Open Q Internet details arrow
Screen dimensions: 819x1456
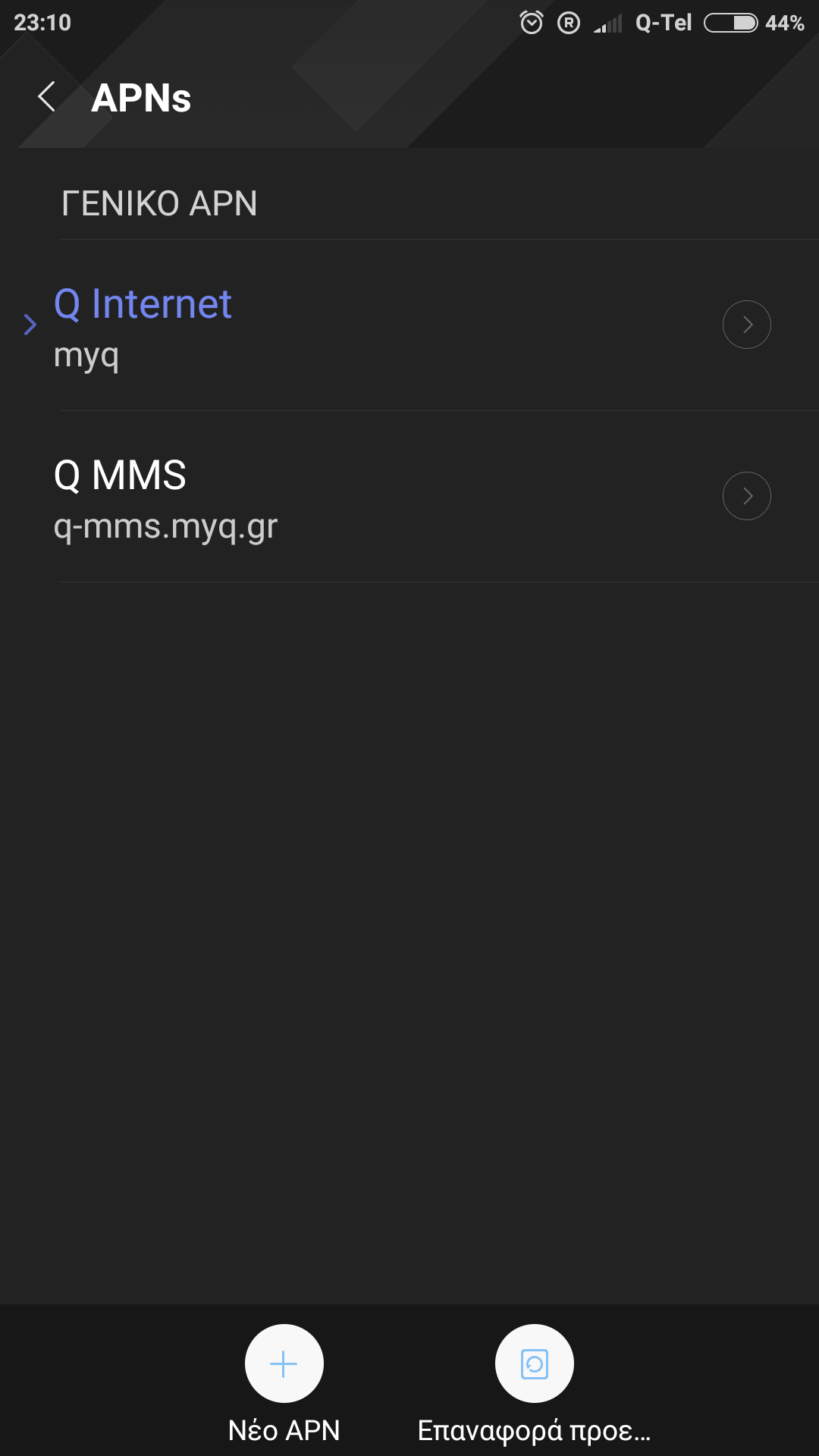coord(747,325)
